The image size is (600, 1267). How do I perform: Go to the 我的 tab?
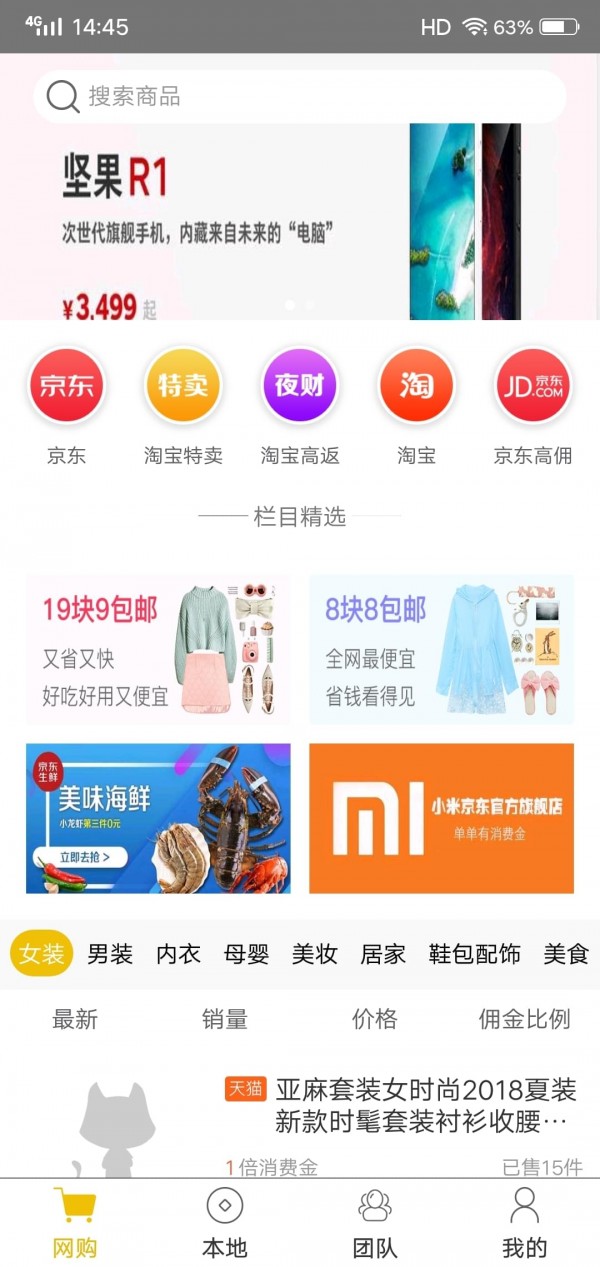coord(524,1222)
